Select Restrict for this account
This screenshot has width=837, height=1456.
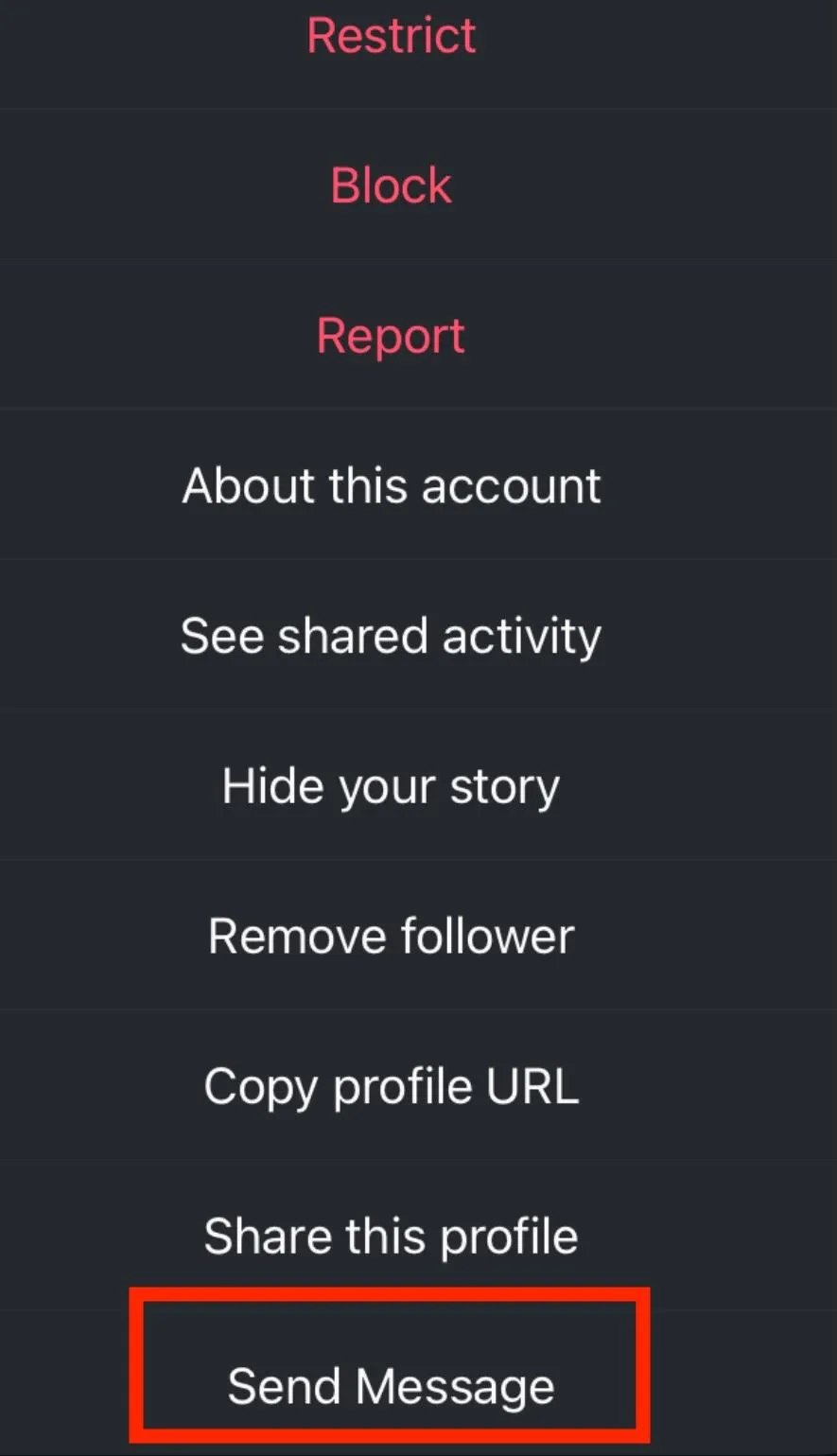(x=391, y=36)
